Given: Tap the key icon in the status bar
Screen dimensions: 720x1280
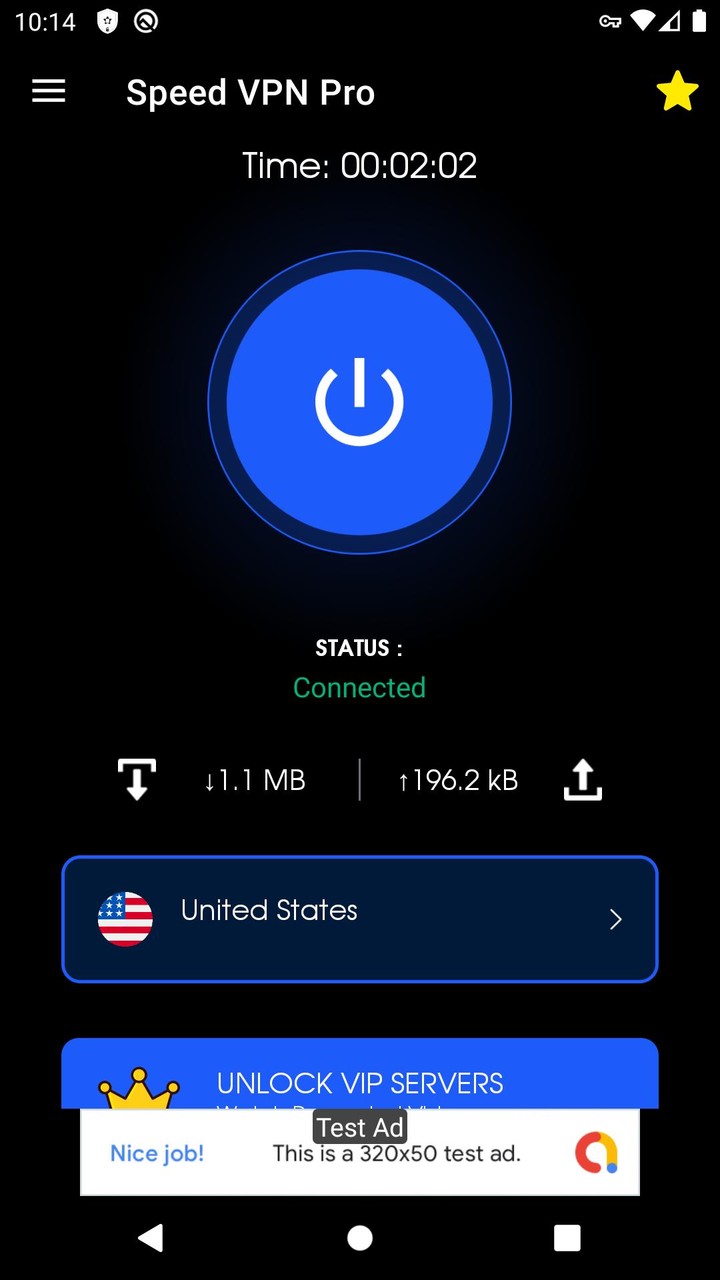Looking at the screenshot, I should (x=609, y=21).
